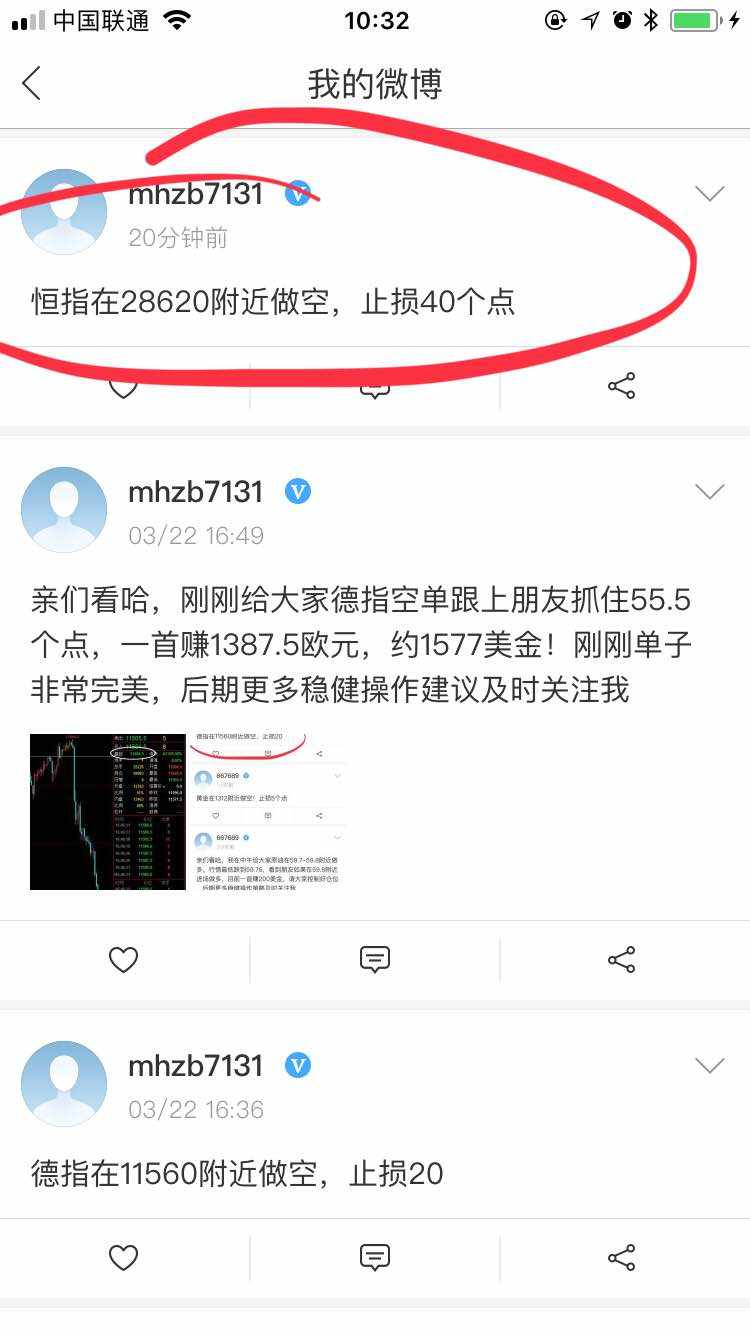750x1334 pixels.
Task: Comment on the 03/22 16:49 post
Action: click(375, 961)
